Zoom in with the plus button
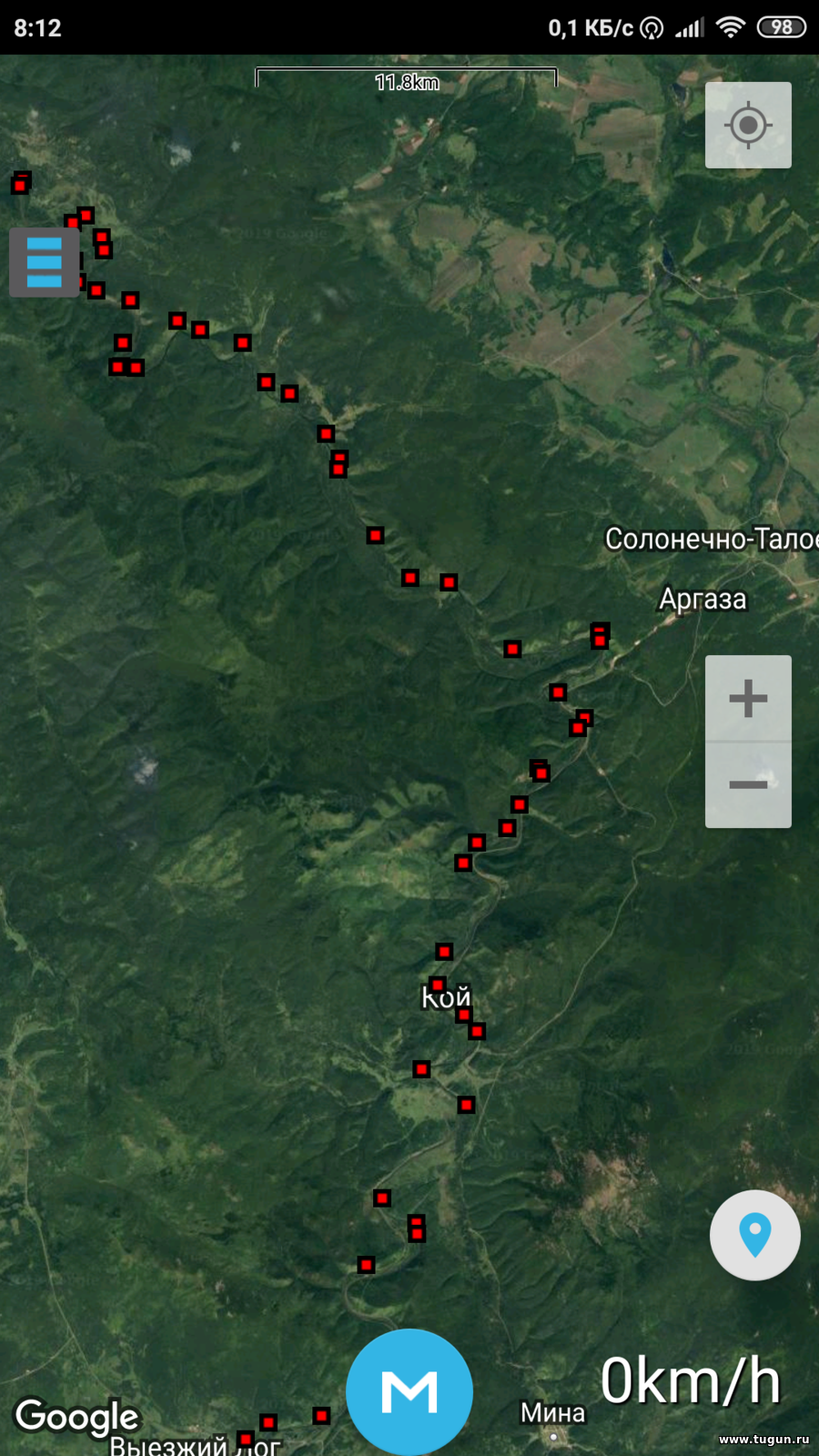819x1456 pixels. click(x=748, y=698)
